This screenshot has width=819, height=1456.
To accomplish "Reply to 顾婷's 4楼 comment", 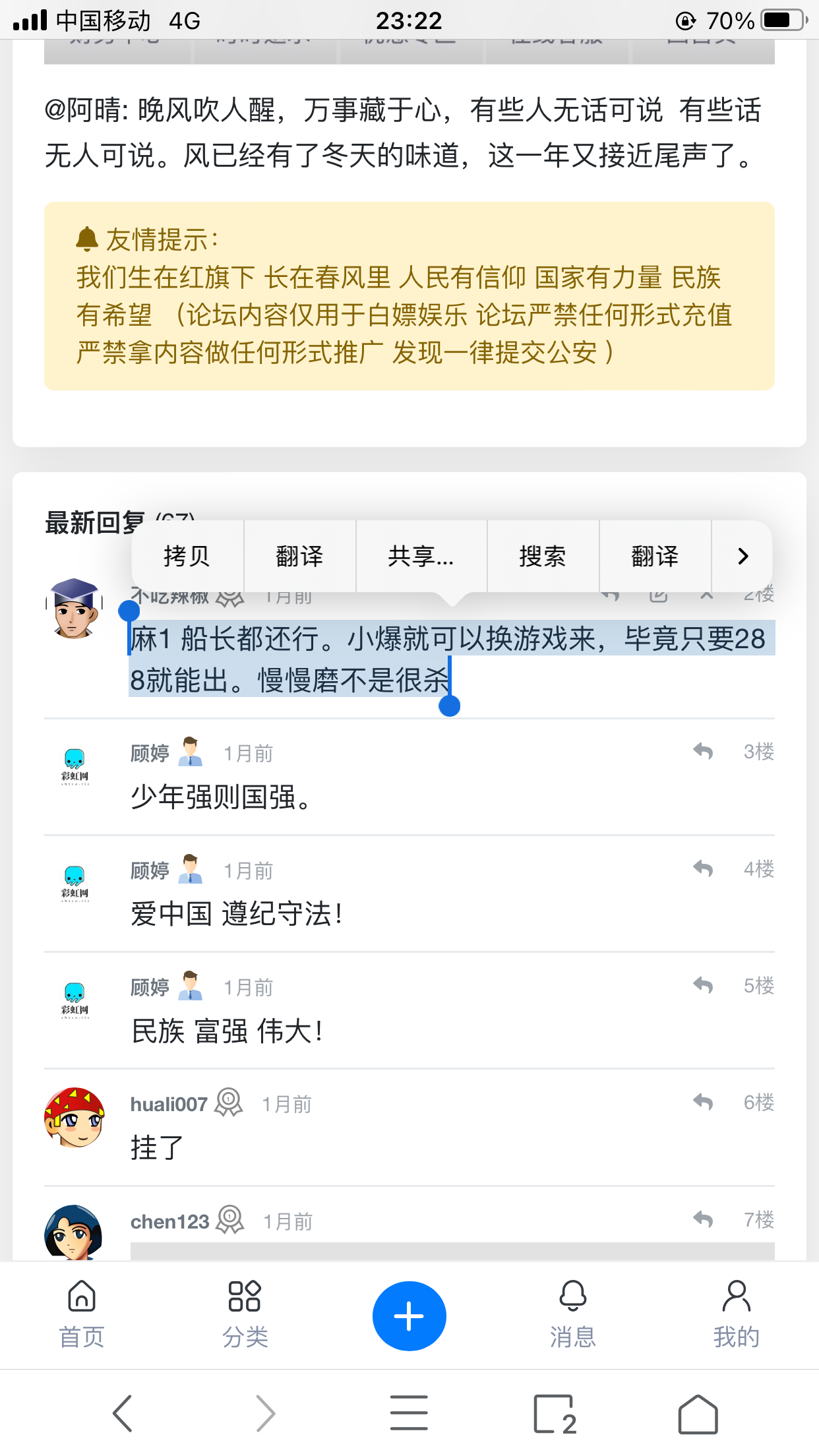I will (x=703, y=868).
